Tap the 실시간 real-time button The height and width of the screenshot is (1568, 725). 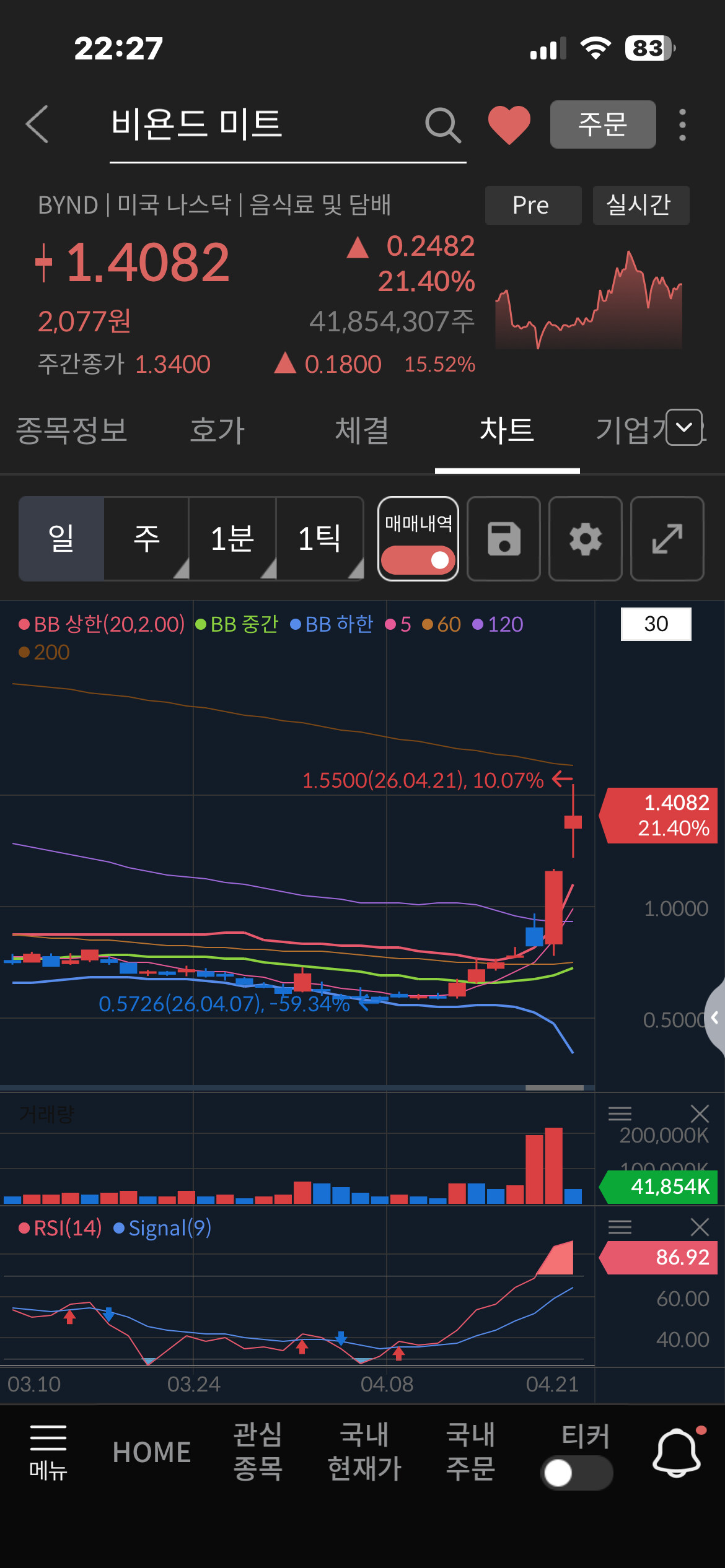click(641, 205)
